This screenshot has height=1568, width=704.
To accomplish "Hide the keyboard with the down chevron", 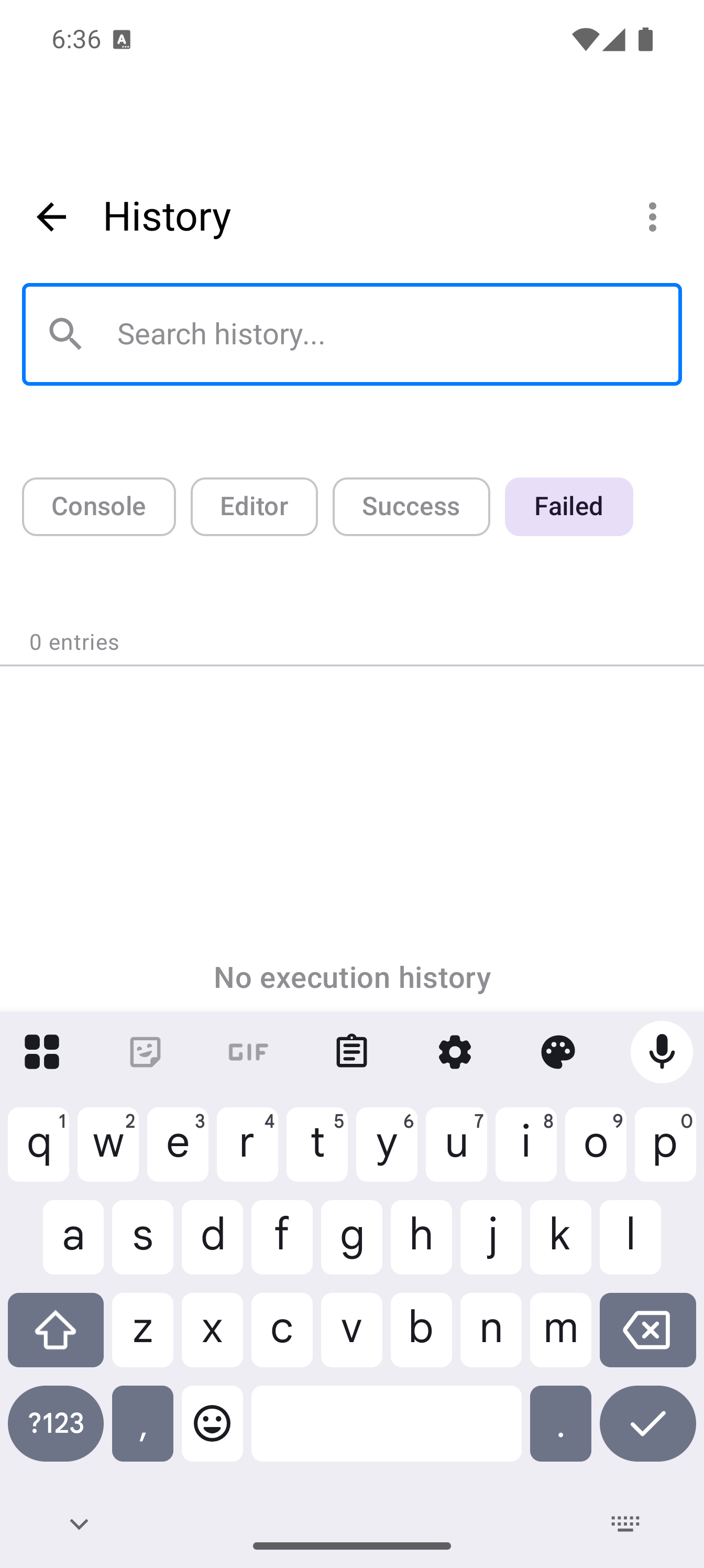I will coord(79,1523).
